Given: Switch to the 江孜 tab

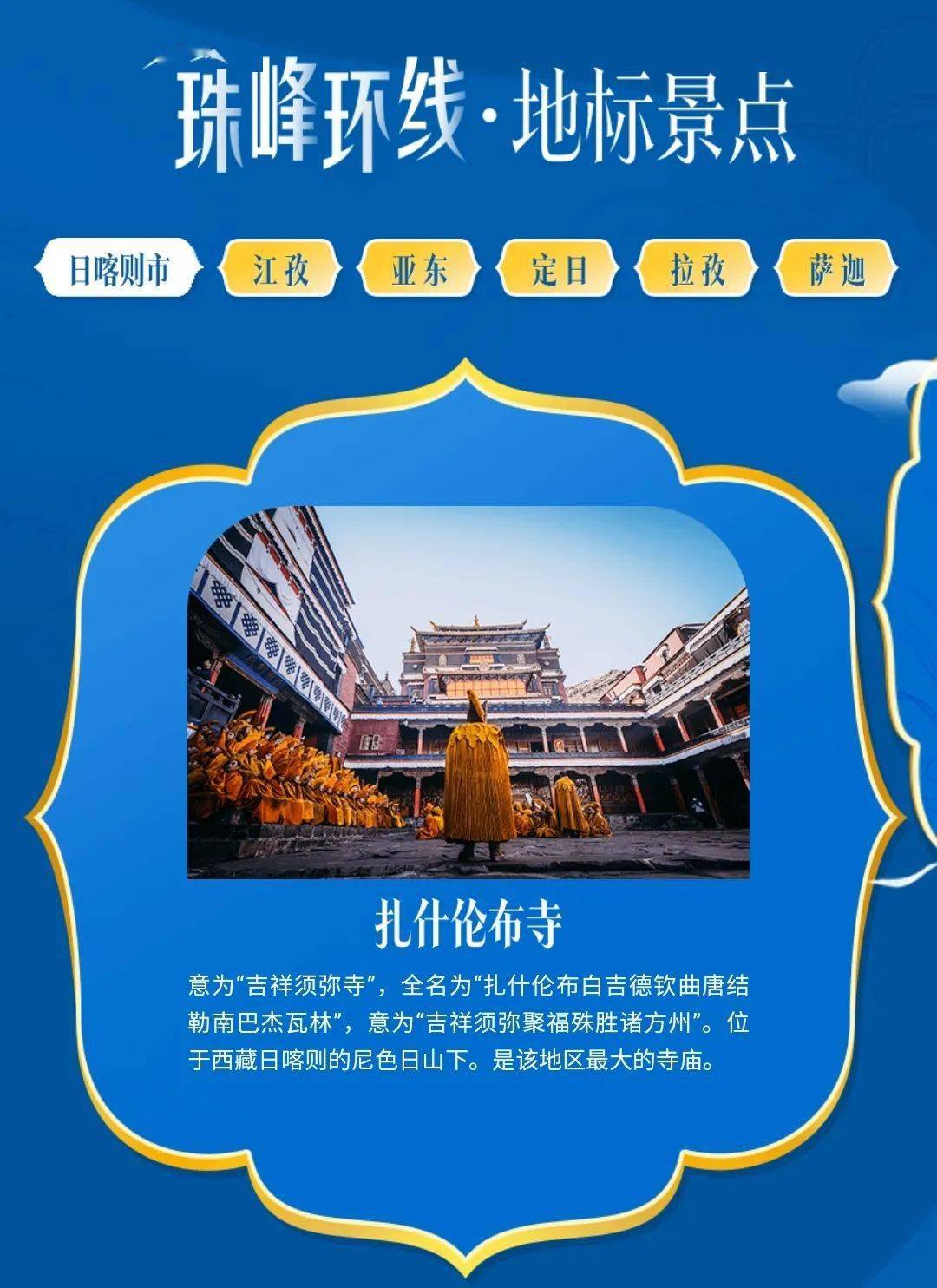Looking at the screenshot, I should pyautogui.click(x=280, y=269).
